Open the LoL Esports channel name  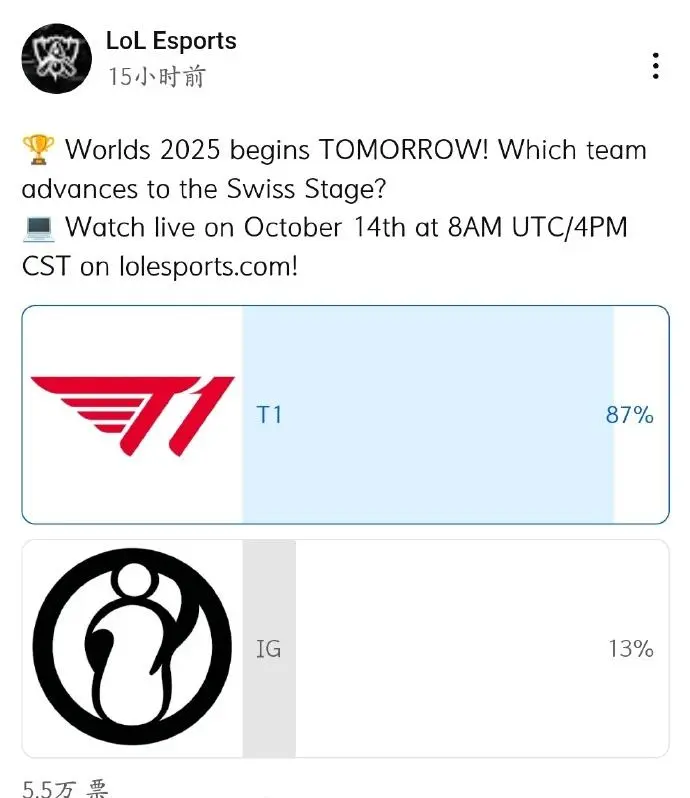click(171, 41)
